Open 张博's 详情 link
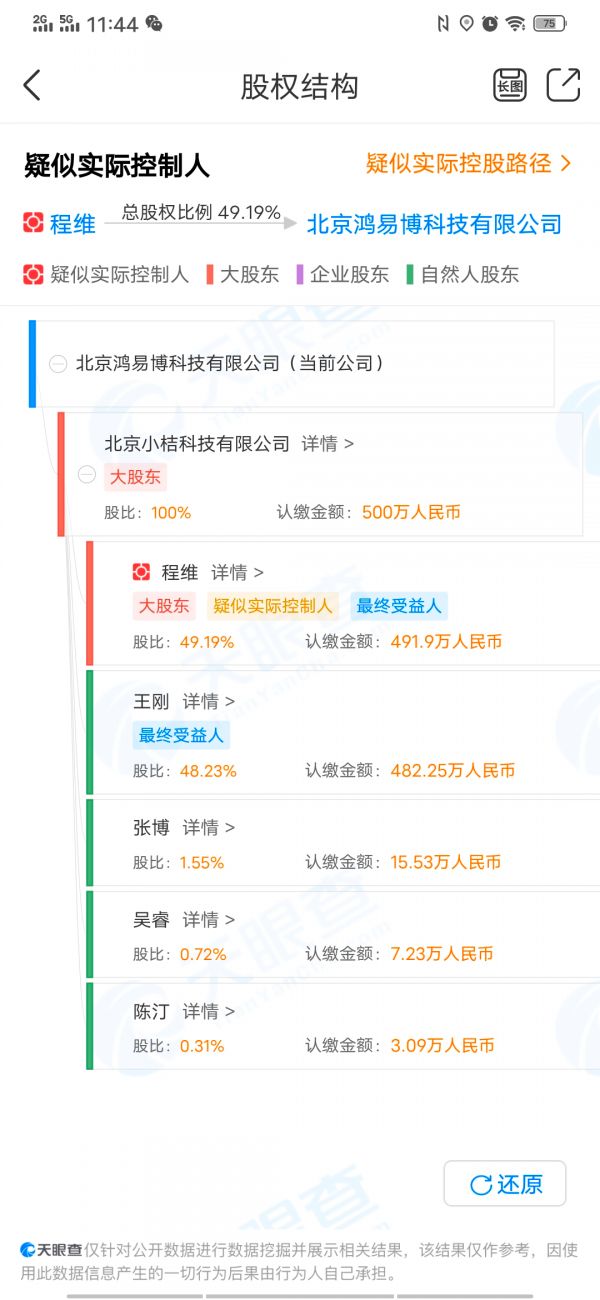 click(x=208, y=828)
